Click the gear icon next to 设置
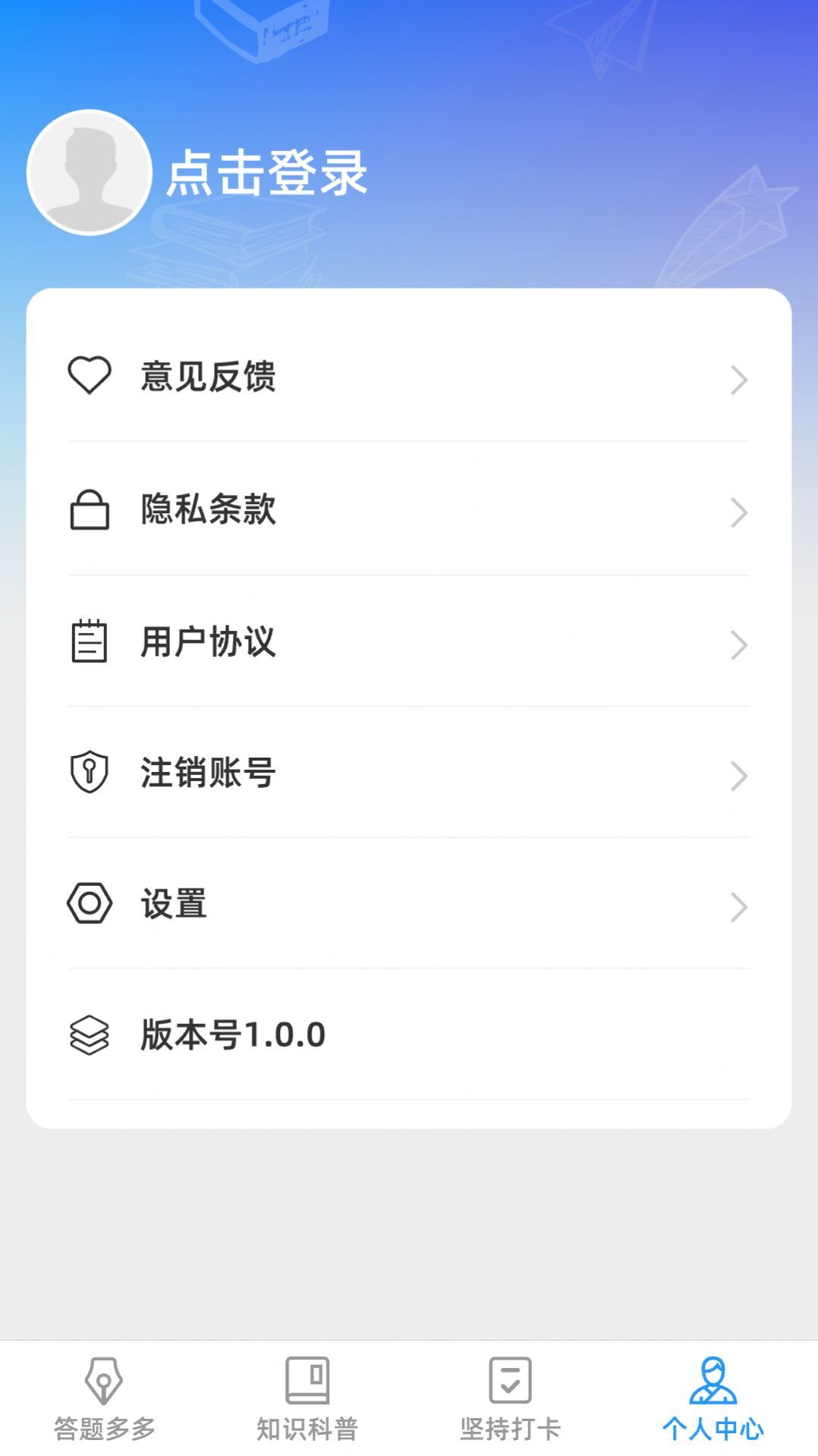The width and height of the screenshot is (818, 1456). point(89,903)
